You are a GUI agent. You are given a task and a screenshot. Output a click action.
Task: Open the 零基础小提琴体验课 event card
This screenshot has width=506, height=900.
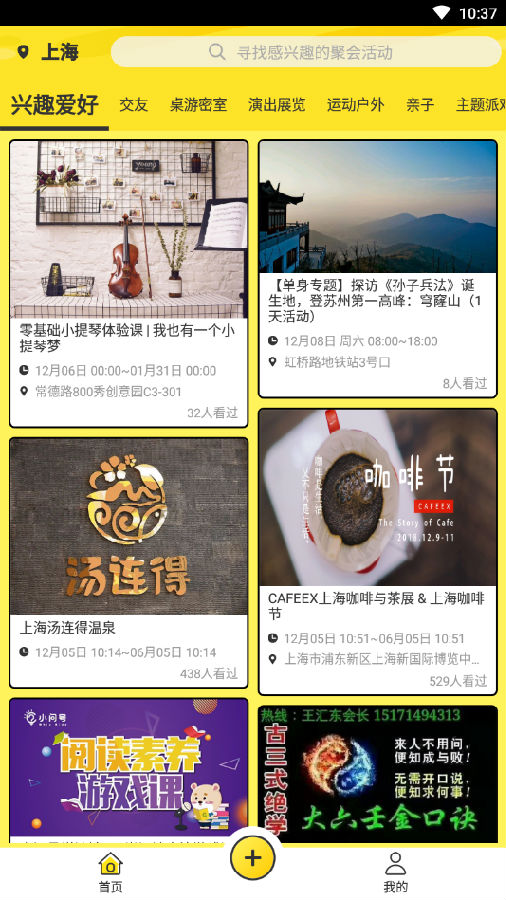pos(129,284)
